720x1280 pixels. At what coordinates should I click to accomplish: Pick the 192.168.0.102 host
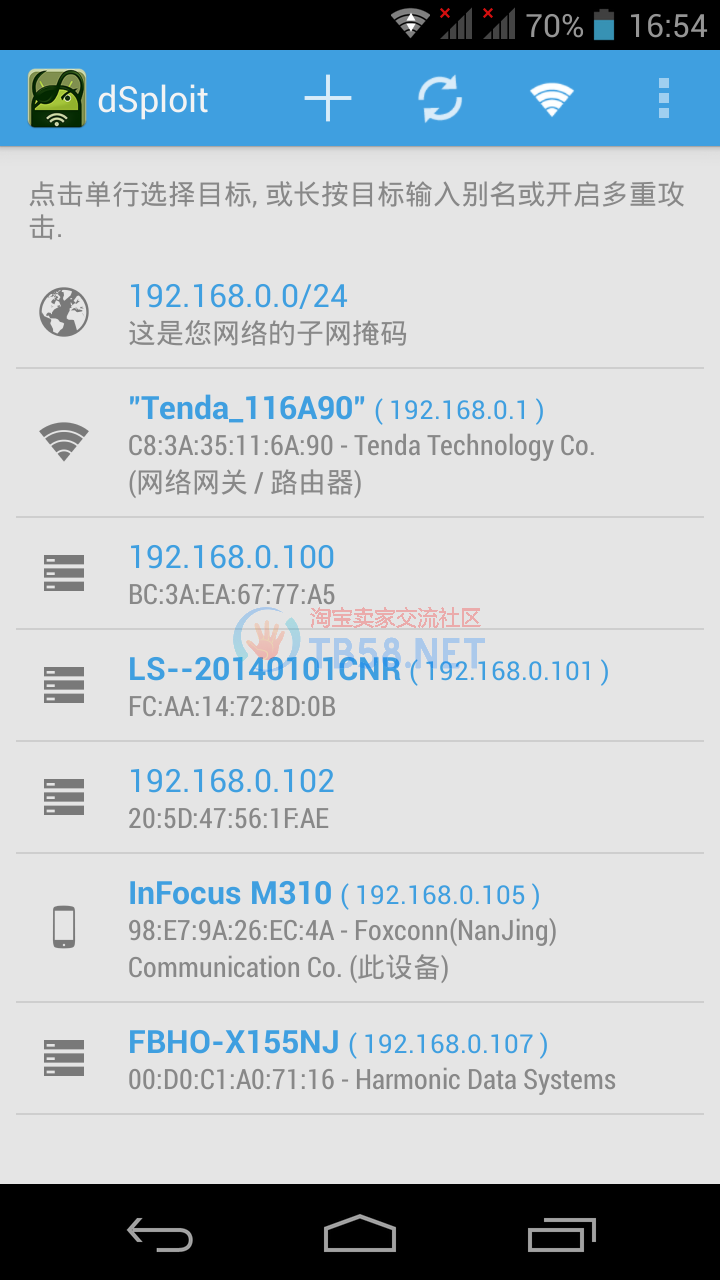point(360,798)
